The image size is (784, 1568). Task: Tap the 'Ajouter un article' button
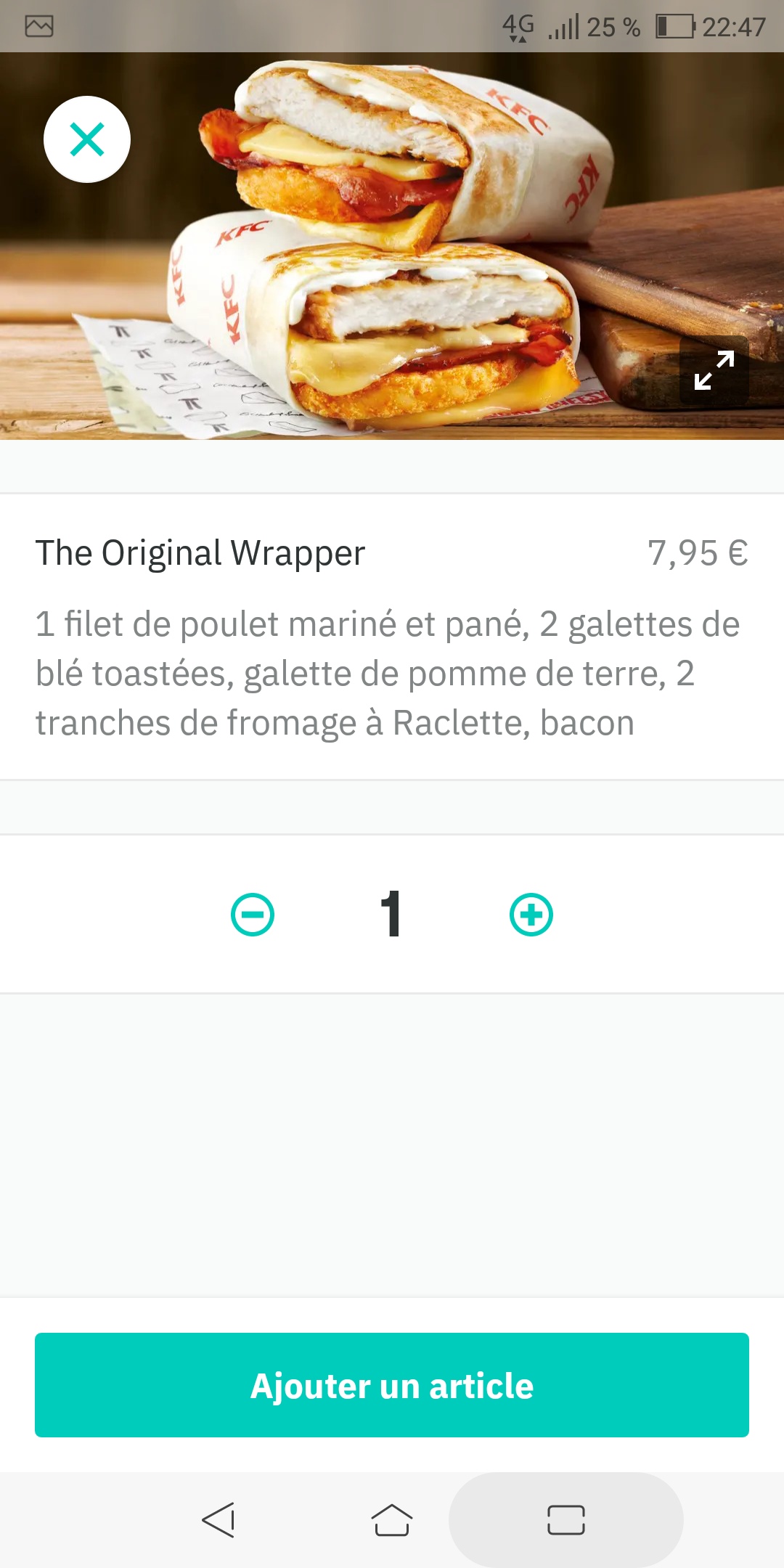(x=392, y=1385)
